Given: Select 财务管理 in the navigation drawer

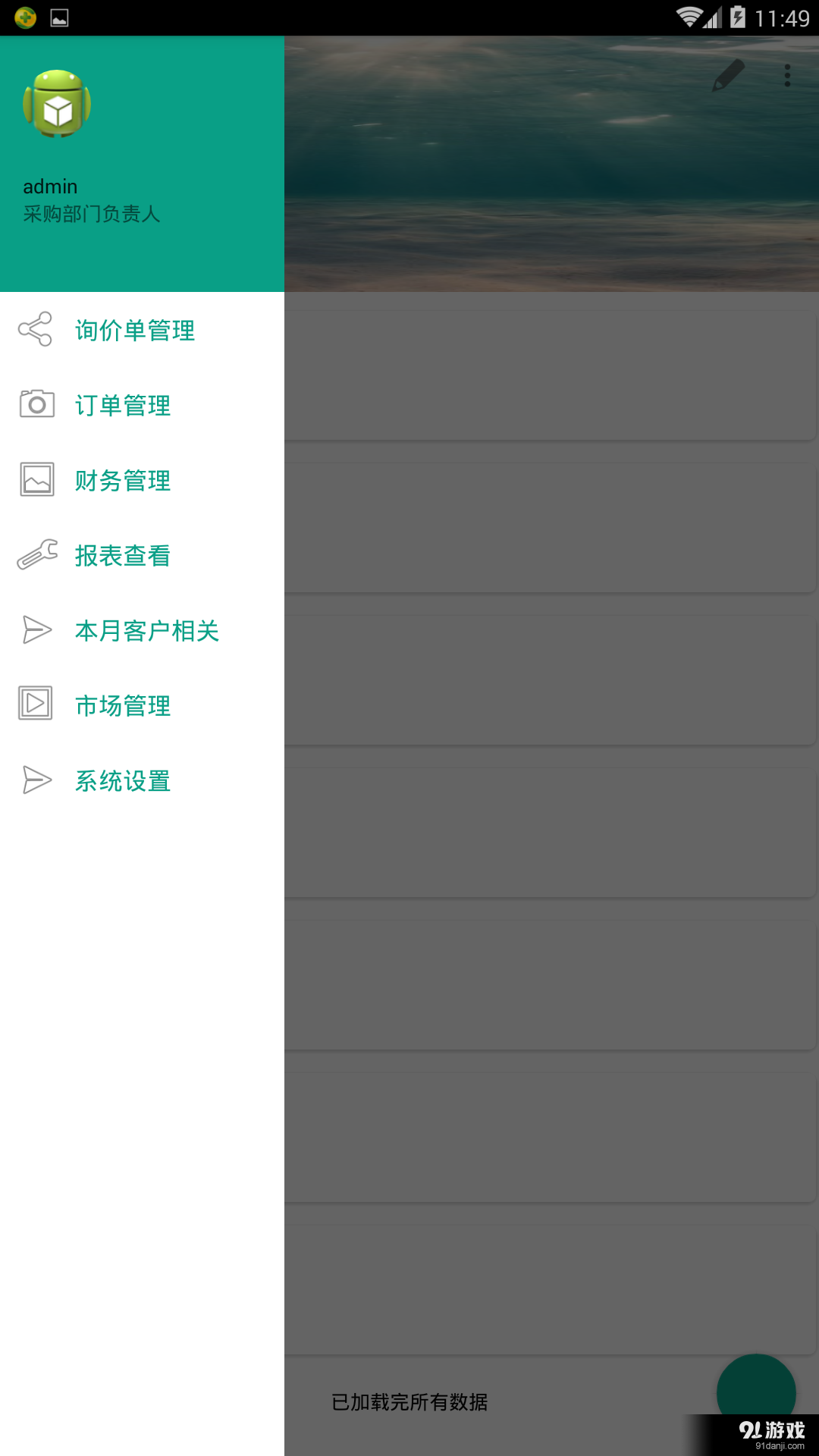Looking at the screenshot, I should click(x=124, y=479).
